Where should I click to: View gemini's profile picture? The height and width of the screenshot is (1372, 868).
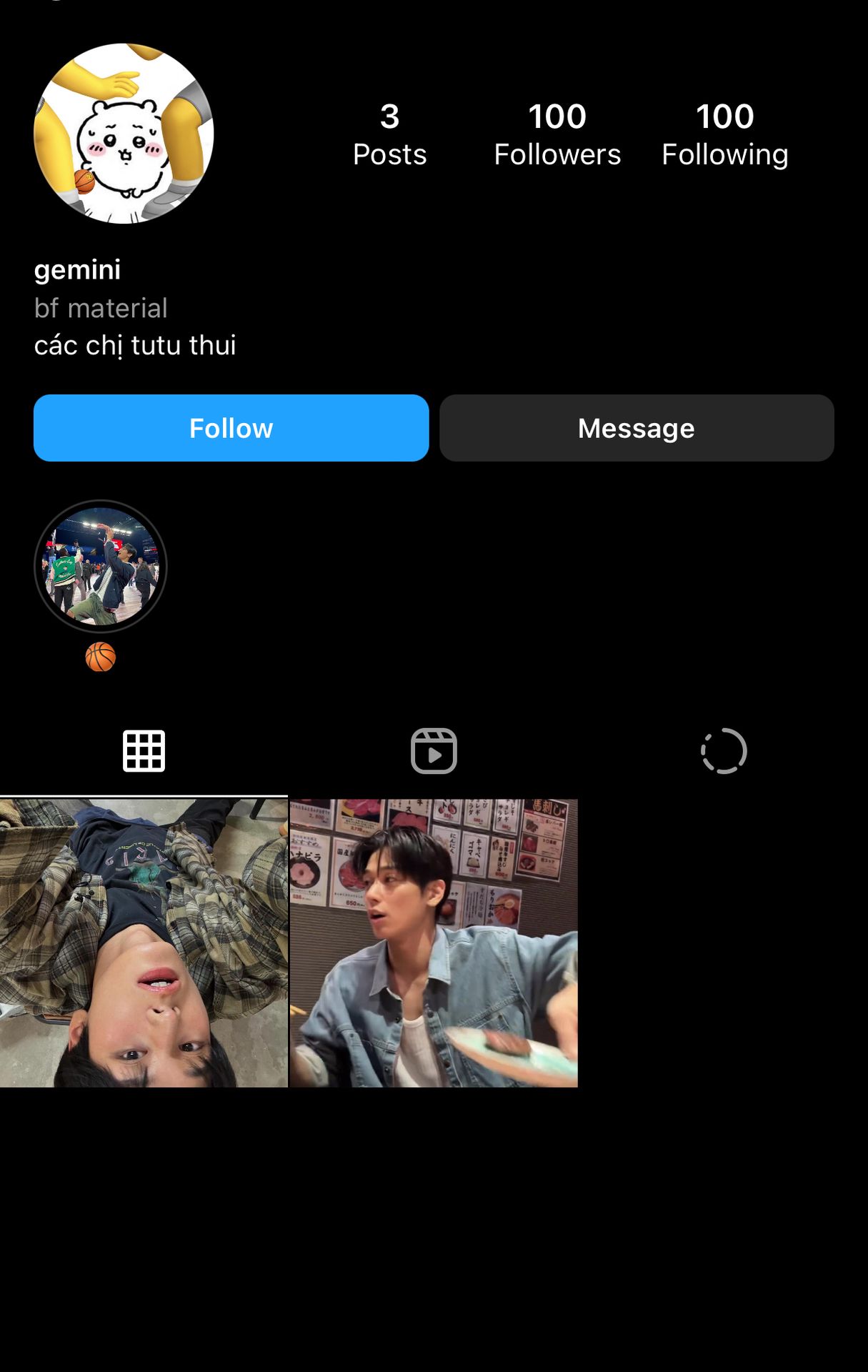click(124, 134)
